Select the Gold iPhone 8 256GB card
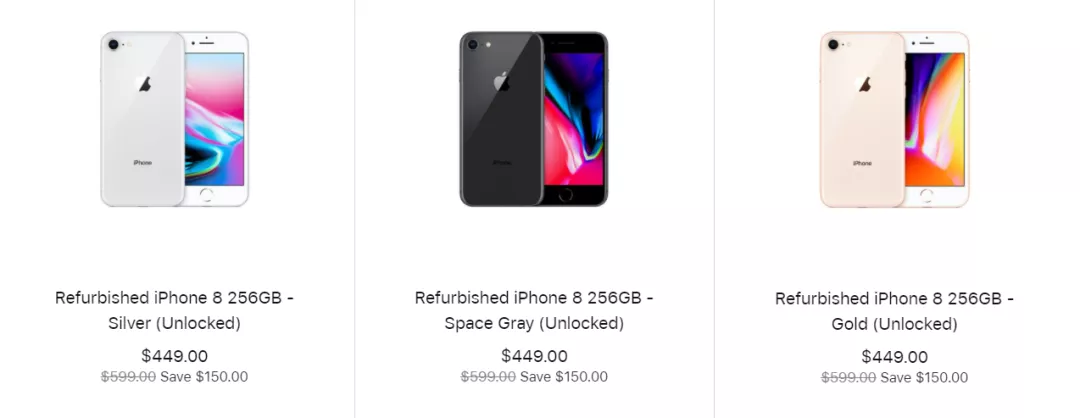This screenshot has height=418, width=1080. (x=894, y=310)
